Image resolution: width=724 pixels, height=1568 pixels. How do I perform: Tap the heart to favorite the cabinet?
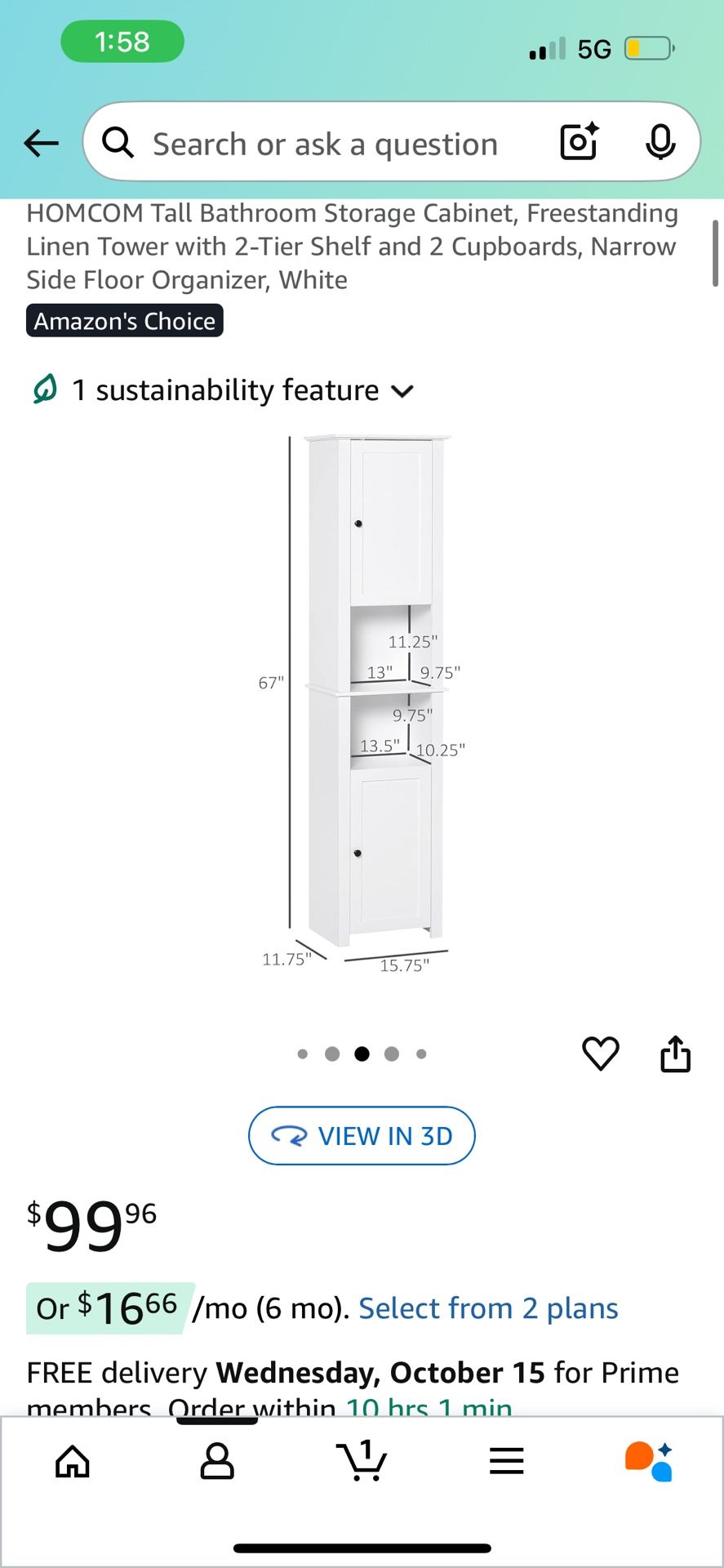pyautogui.click(x=601, y=1053)
